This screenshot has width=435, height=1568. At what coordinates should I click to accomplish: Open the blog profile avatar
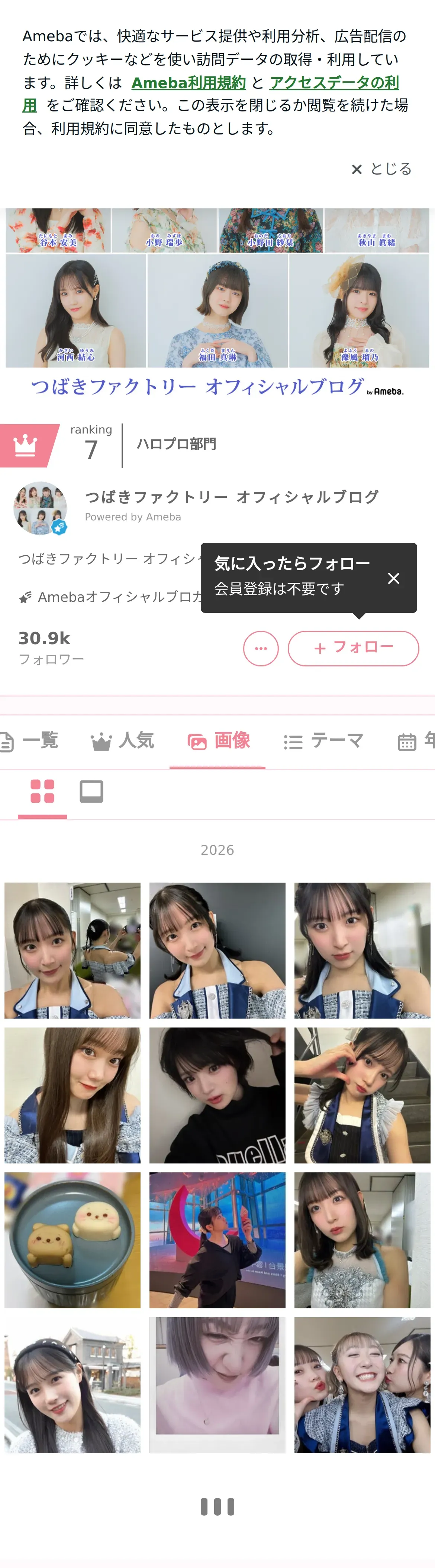point(40,508)
